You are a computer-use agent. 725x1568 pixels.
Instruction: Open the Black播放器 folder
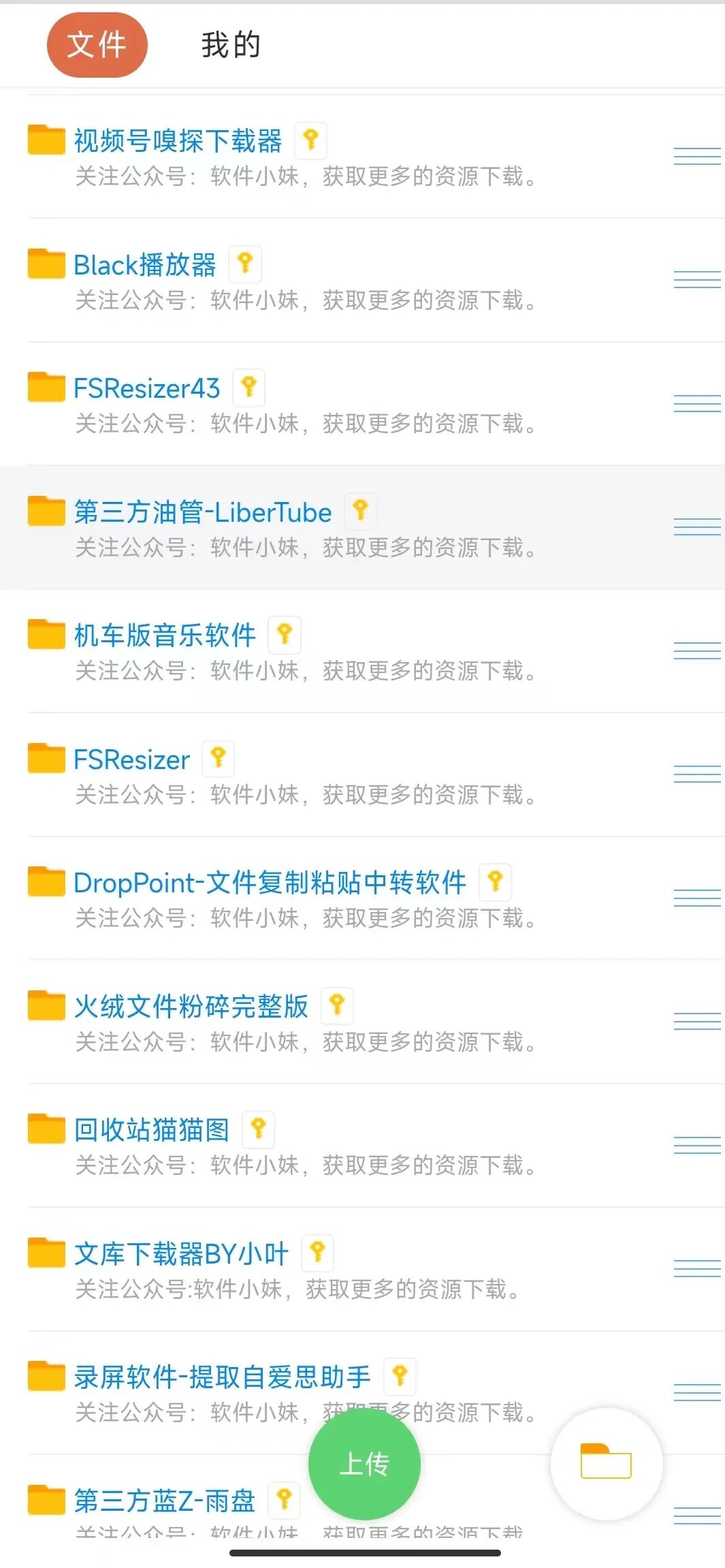(144, 265)
